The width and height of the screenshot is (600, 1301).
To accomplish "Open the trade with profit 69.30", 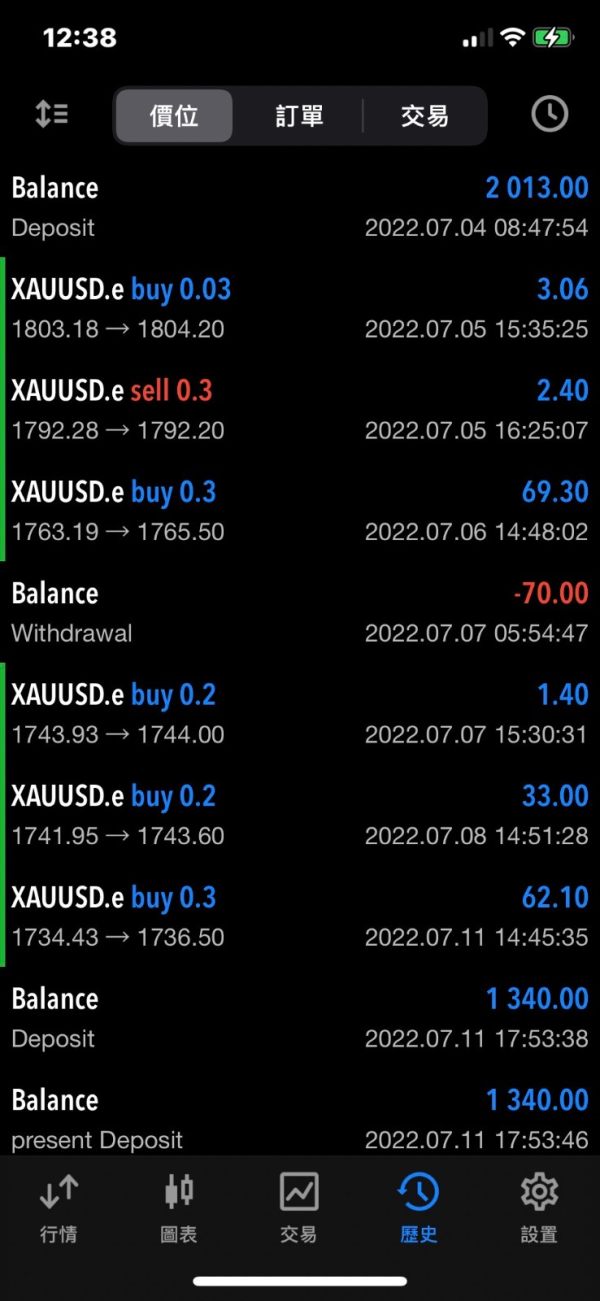I will click(x=300, y=511).
